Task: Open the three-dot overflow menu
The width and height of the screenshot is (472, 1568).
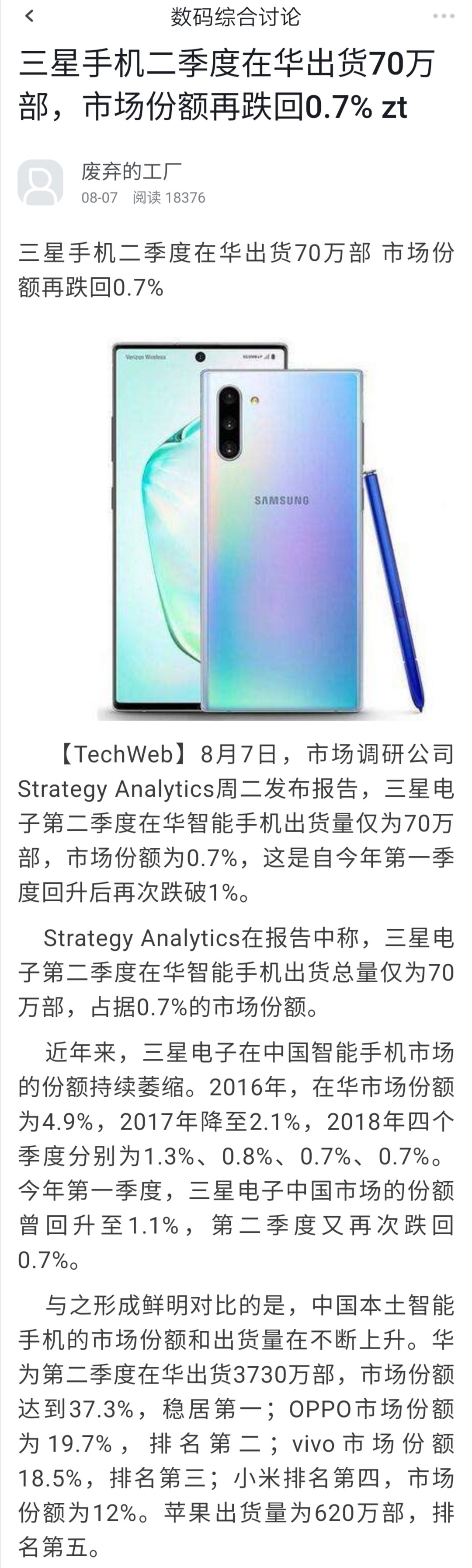Action: 444,17
